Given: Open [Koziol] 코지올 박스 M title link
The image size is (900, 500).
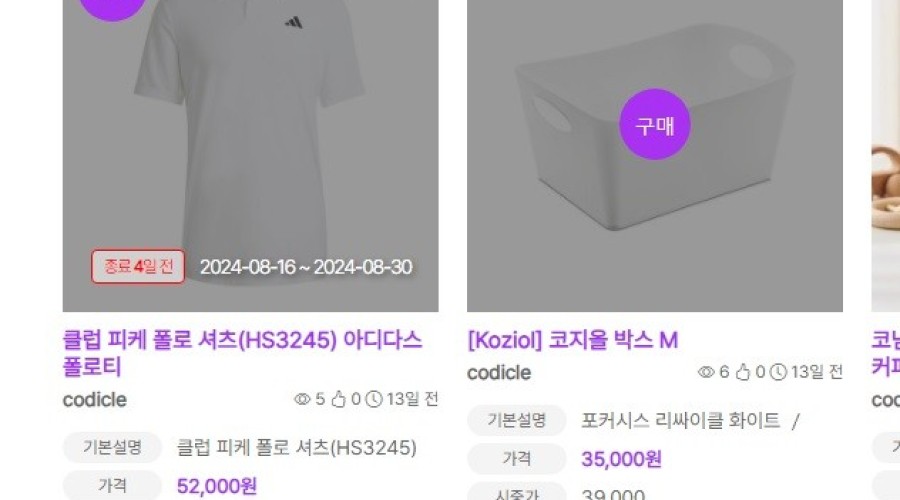Looking at the screenshot, I should click(x=572, y=340).
